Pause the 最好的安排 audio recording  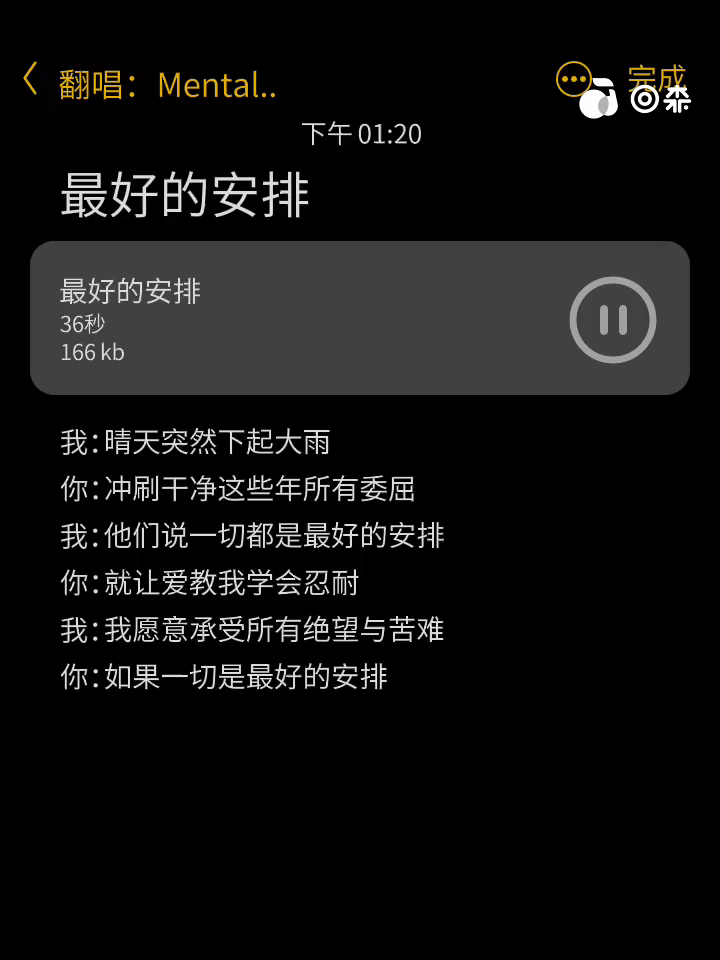pyautogui.click(x=612, y=320)
